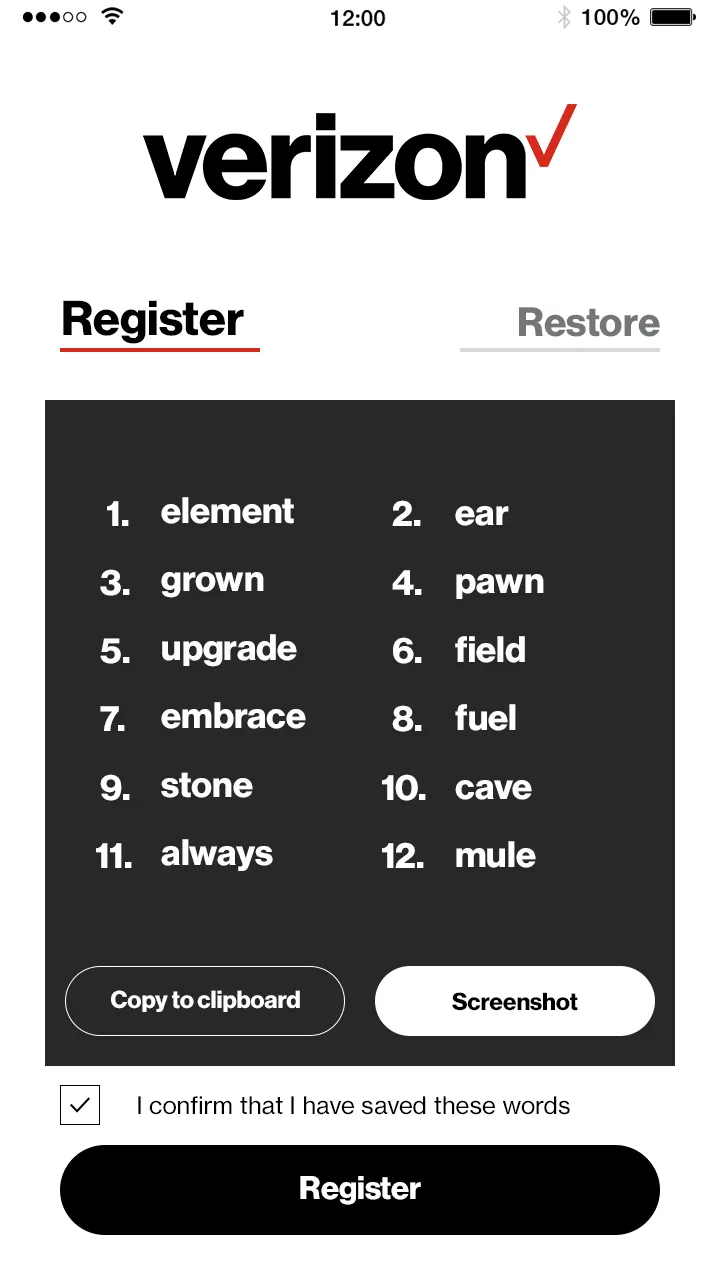Screen dimensions: 720x1280
Task: Select the Register tab
Action: [153, 320]
